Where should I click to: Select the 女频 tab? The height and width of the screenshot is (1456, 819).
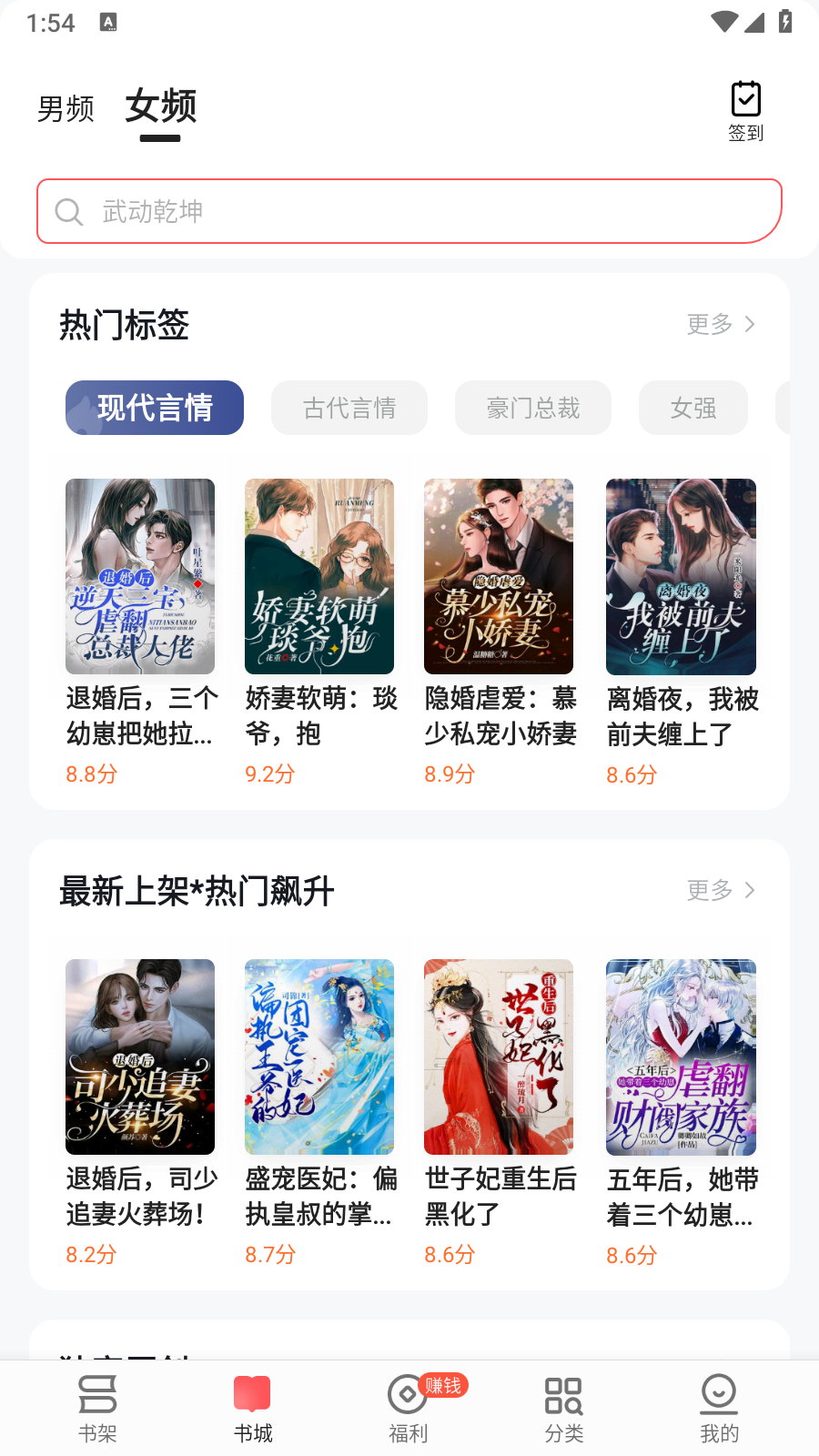[x=161, y=106]
